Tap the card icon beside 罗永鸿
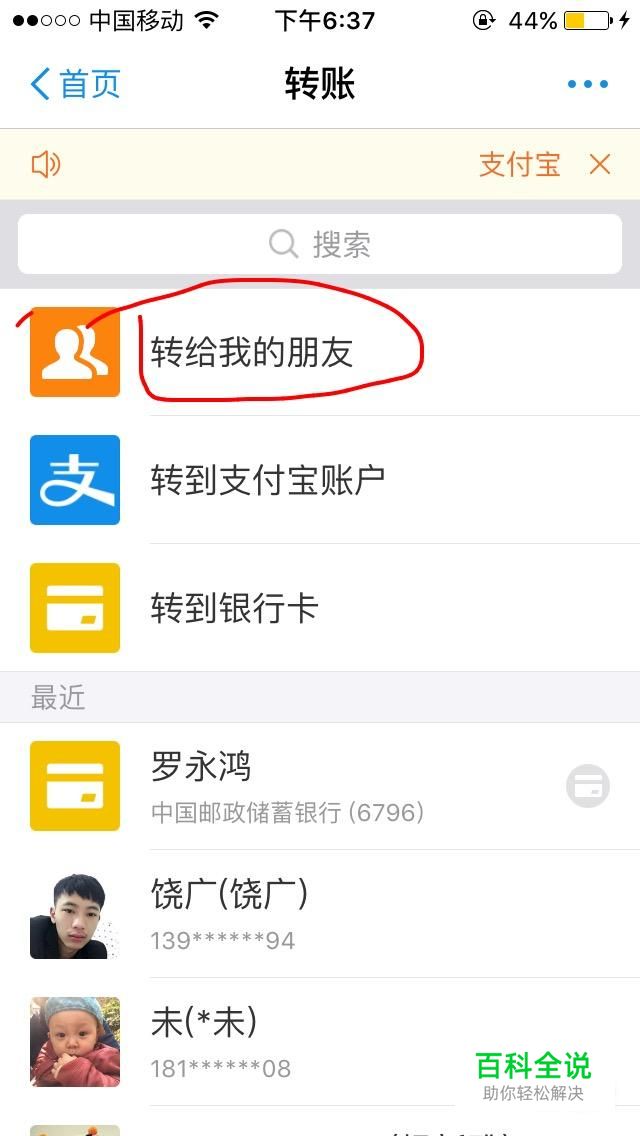The height and width of the screenshot is (1136, 640). [588, 786]
